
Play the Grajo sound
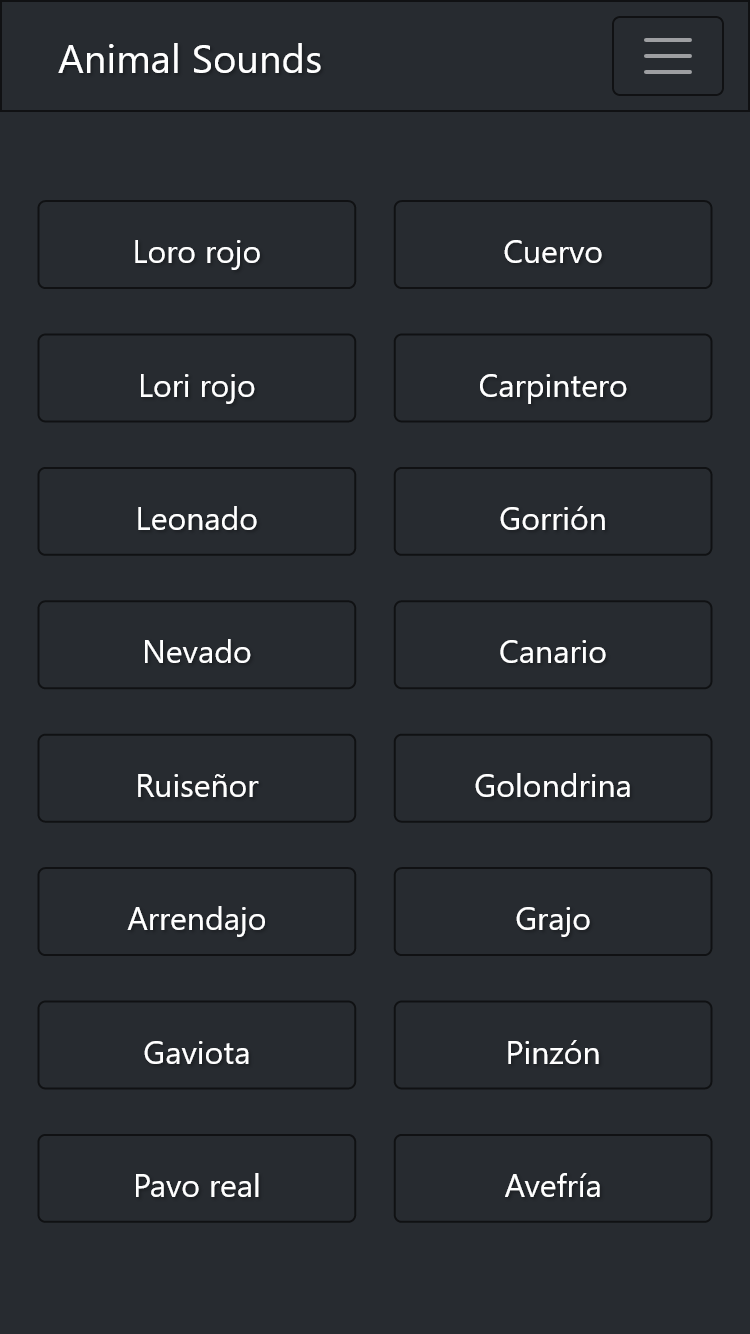(553, 911)
